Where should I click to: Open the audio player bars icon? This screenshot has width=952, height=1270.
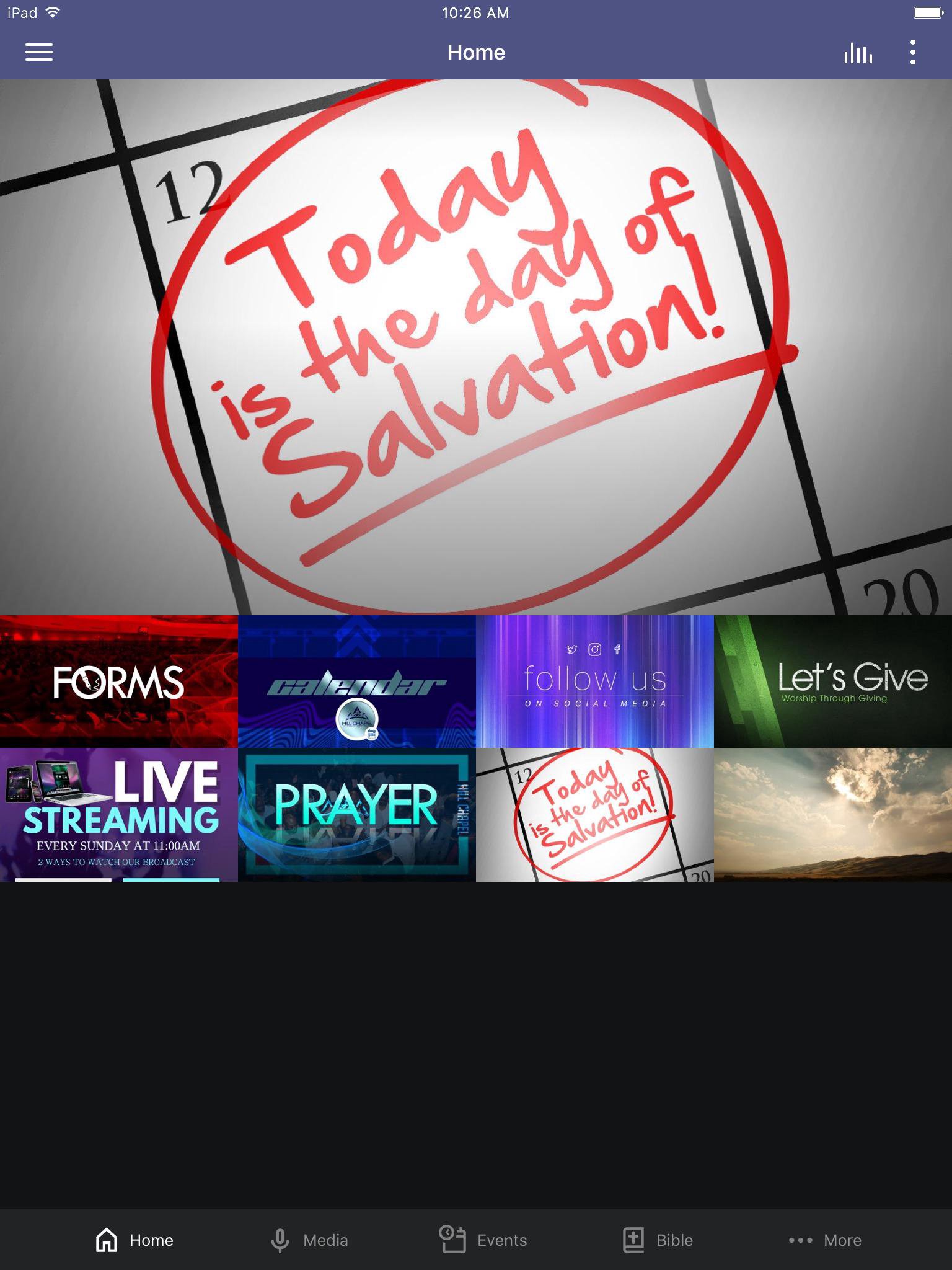858,53
